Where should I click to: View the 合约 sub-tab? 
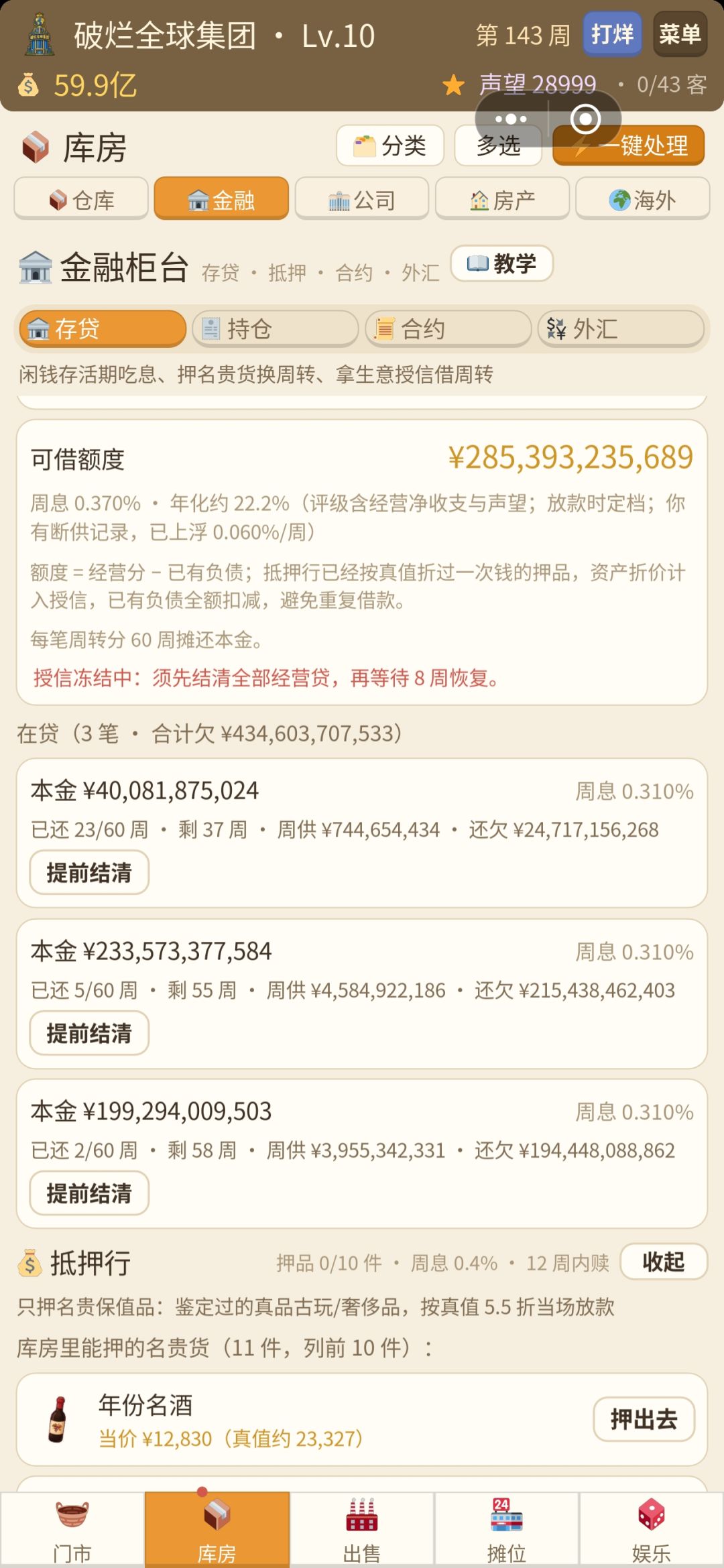coord(448,328)
